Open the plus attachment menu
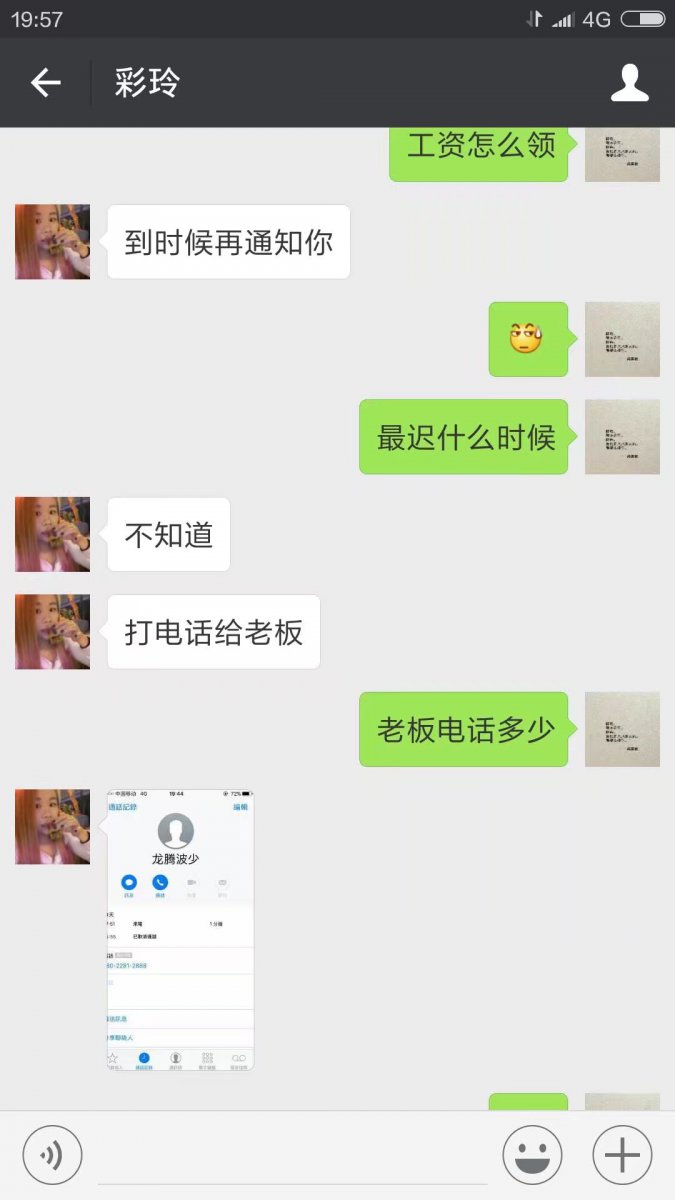This screenshot has width=675, height=1200. pos(622,1155)
